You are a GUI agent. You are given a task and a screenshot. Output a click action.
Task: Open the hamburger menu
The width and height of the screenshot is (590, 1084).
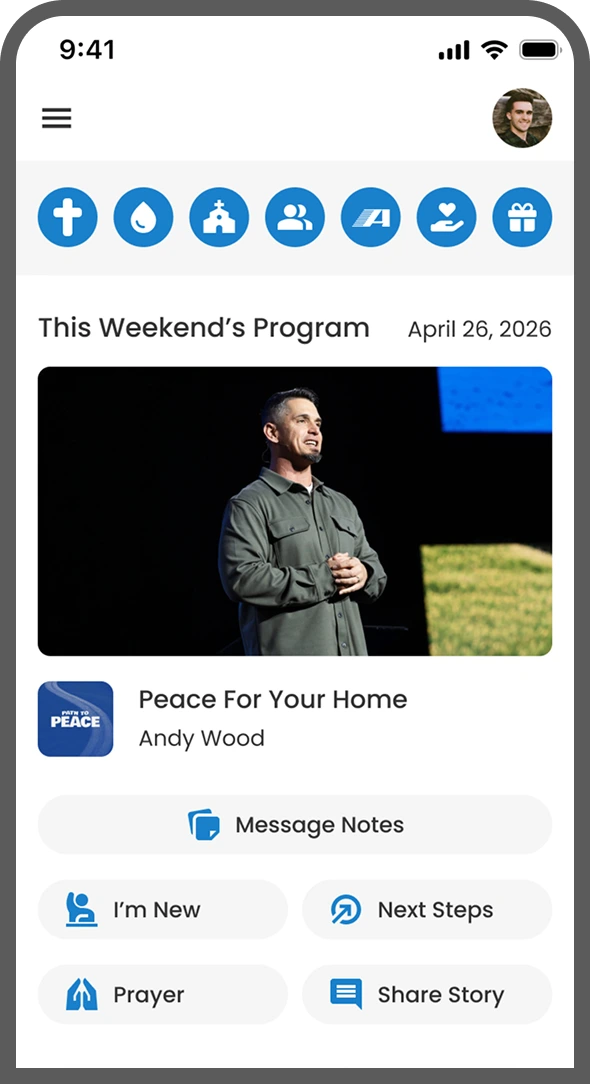[x=57, y=118]
